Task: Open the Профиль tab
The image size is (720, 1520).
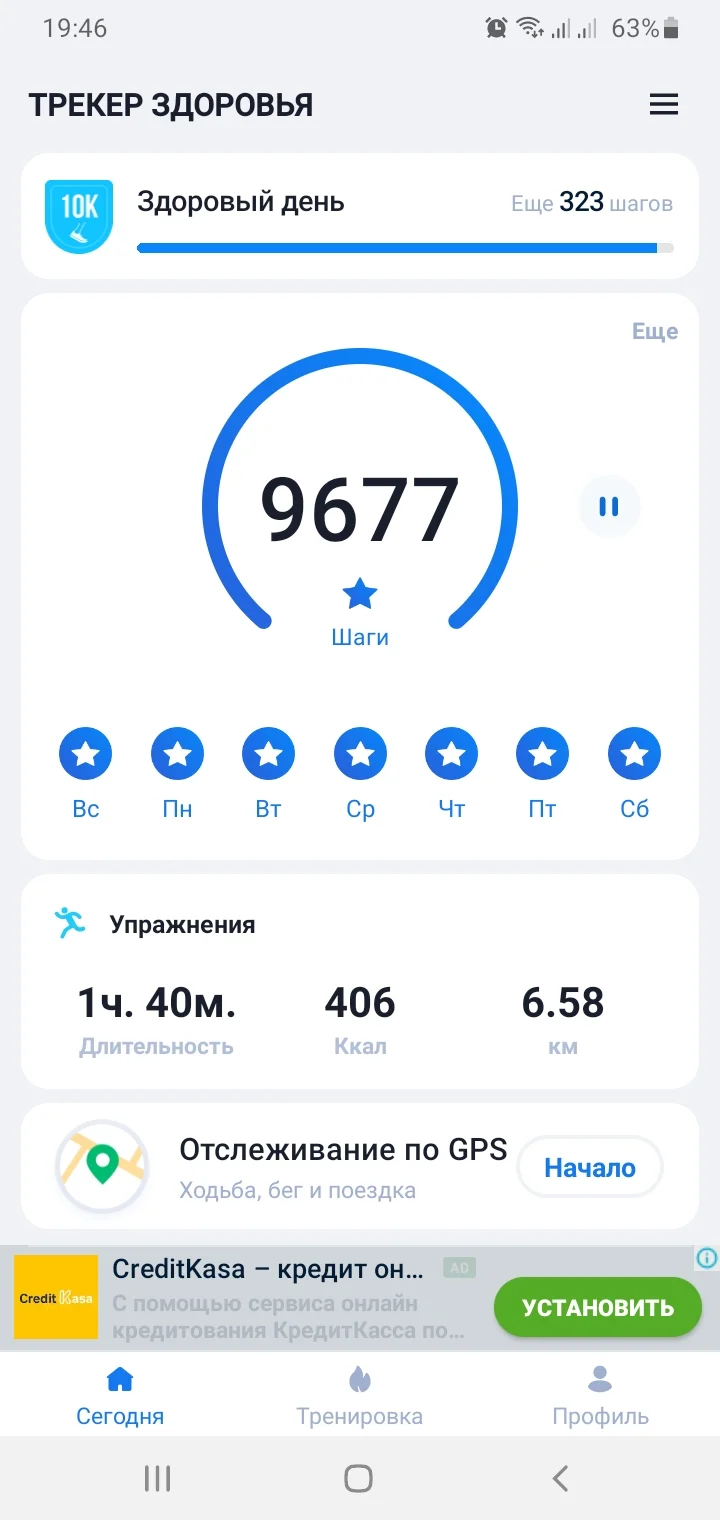Action: [x=599, y=1394]
